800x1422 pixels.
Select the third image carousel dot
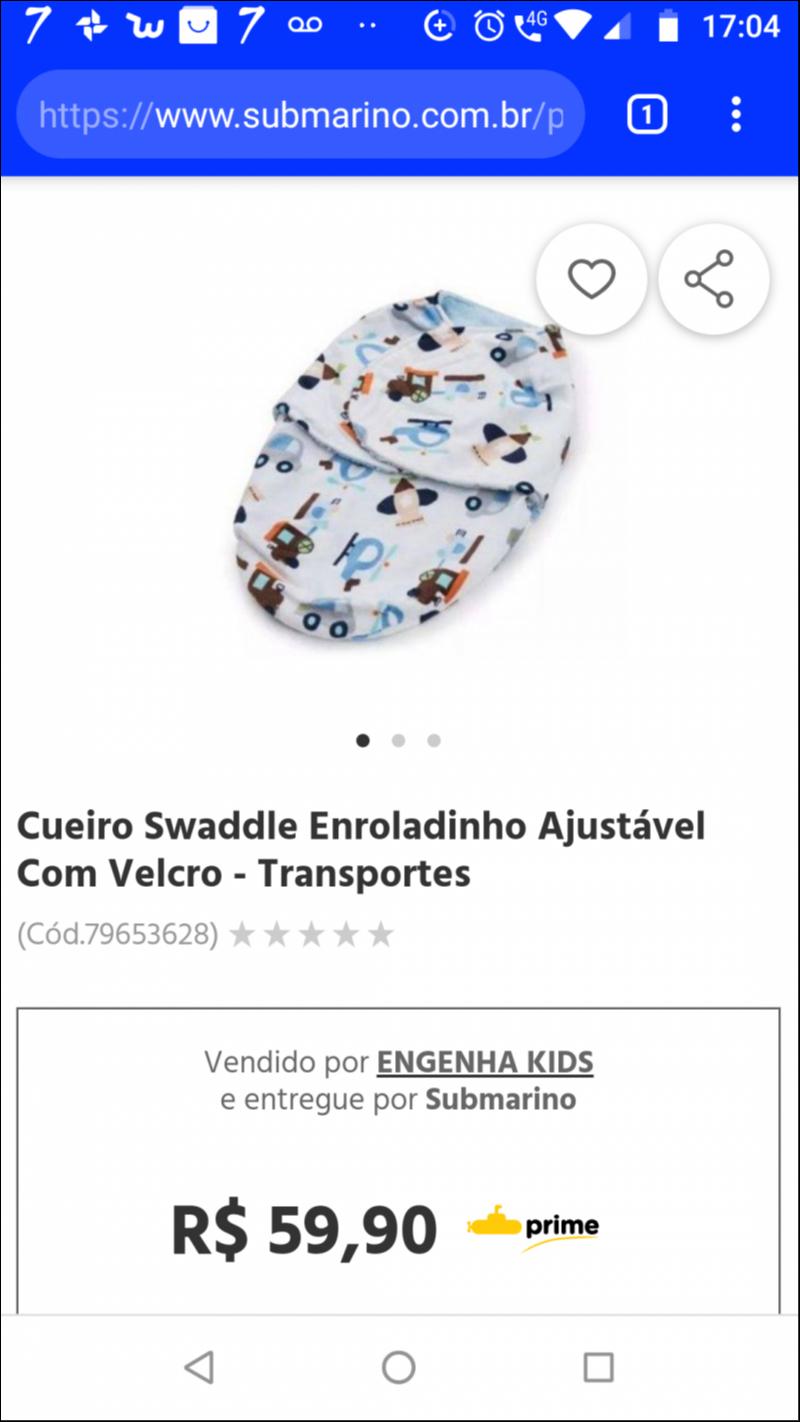[x=433, y=741]
